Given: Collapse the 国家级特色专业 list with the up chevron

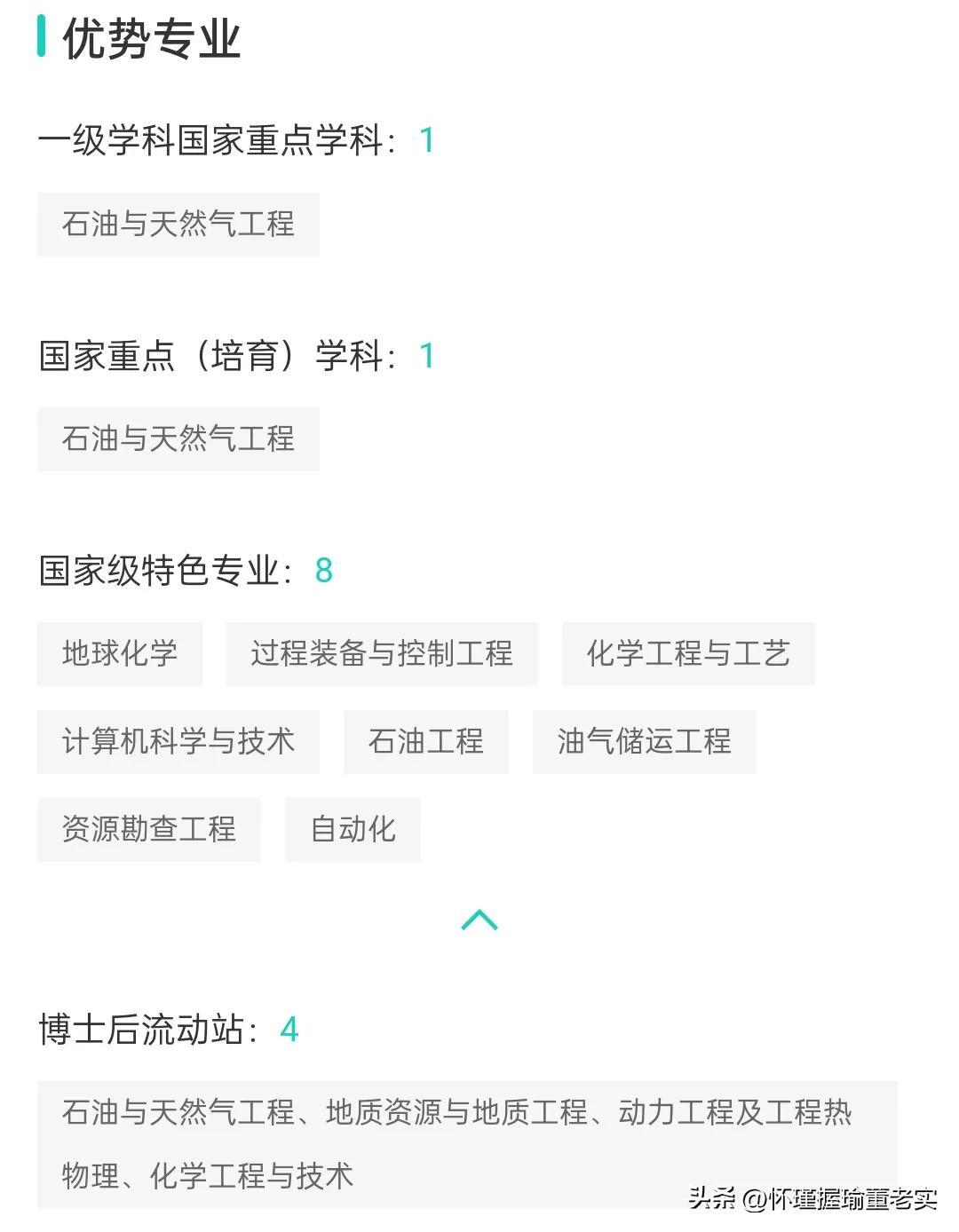Looking at the screenshot, I should click(x=479, y=920).
